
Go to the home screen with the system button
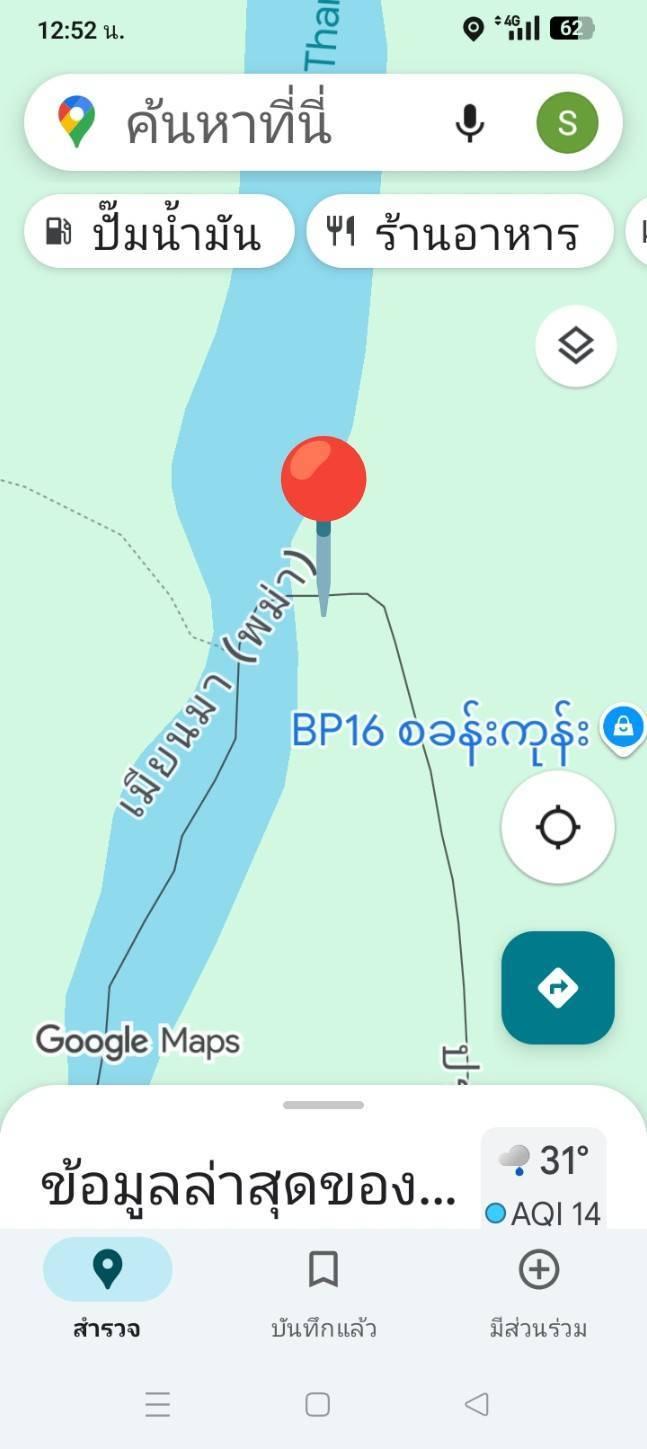(x=317, y=1404)
